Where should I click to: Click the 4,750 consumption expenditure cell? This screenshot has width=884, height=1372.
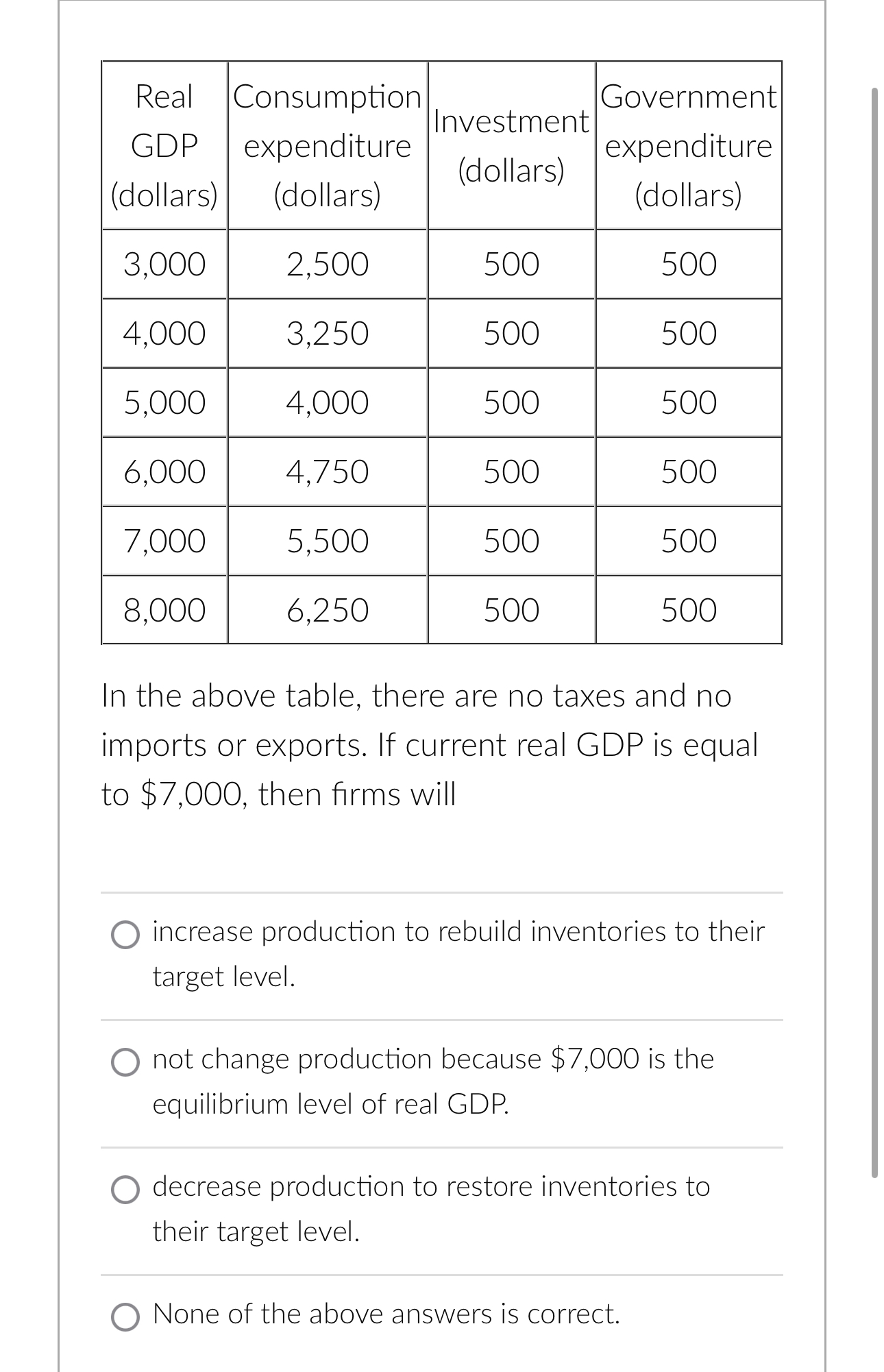327,471
